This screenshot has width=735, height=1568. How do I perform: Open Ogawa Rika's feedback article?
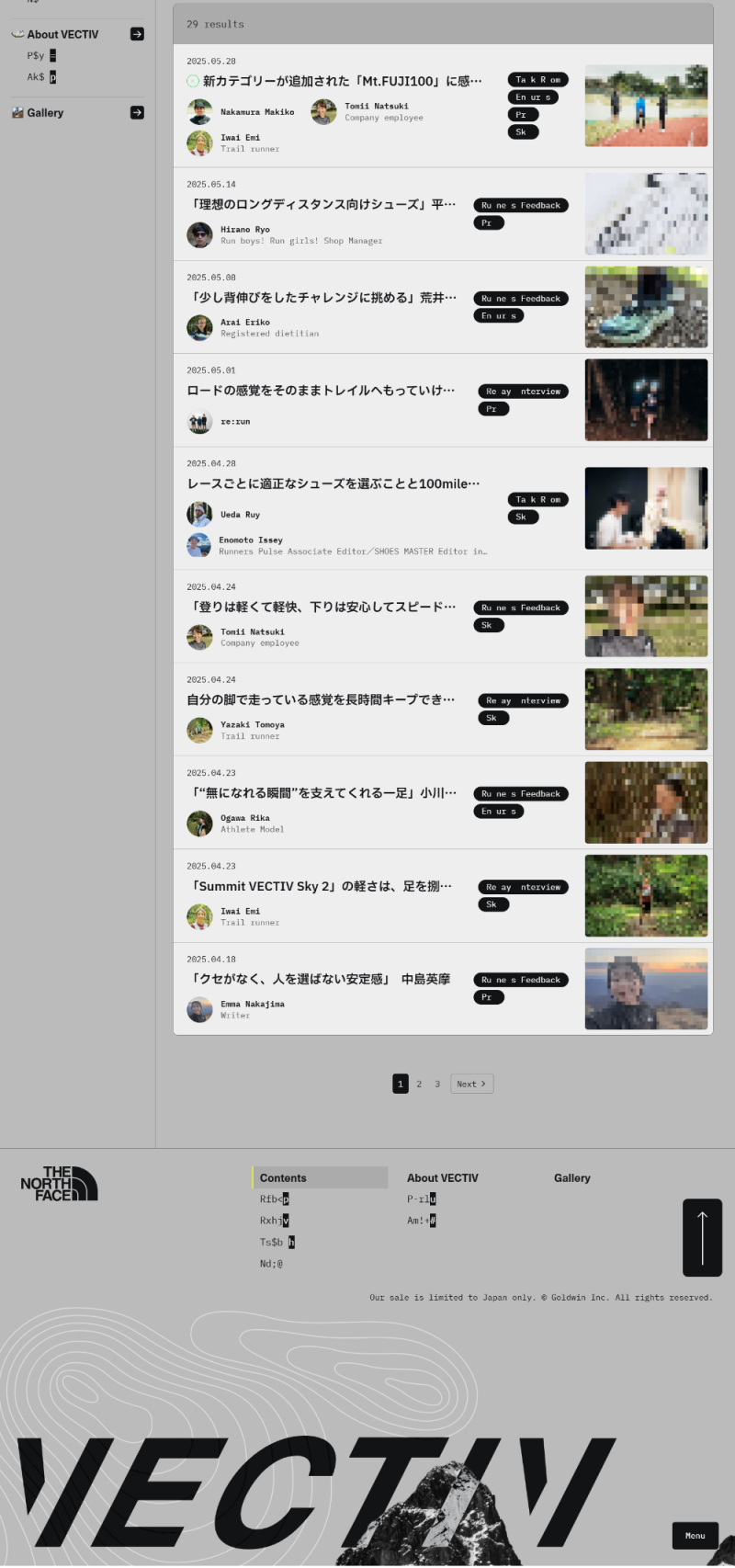(x=322, y=793)
